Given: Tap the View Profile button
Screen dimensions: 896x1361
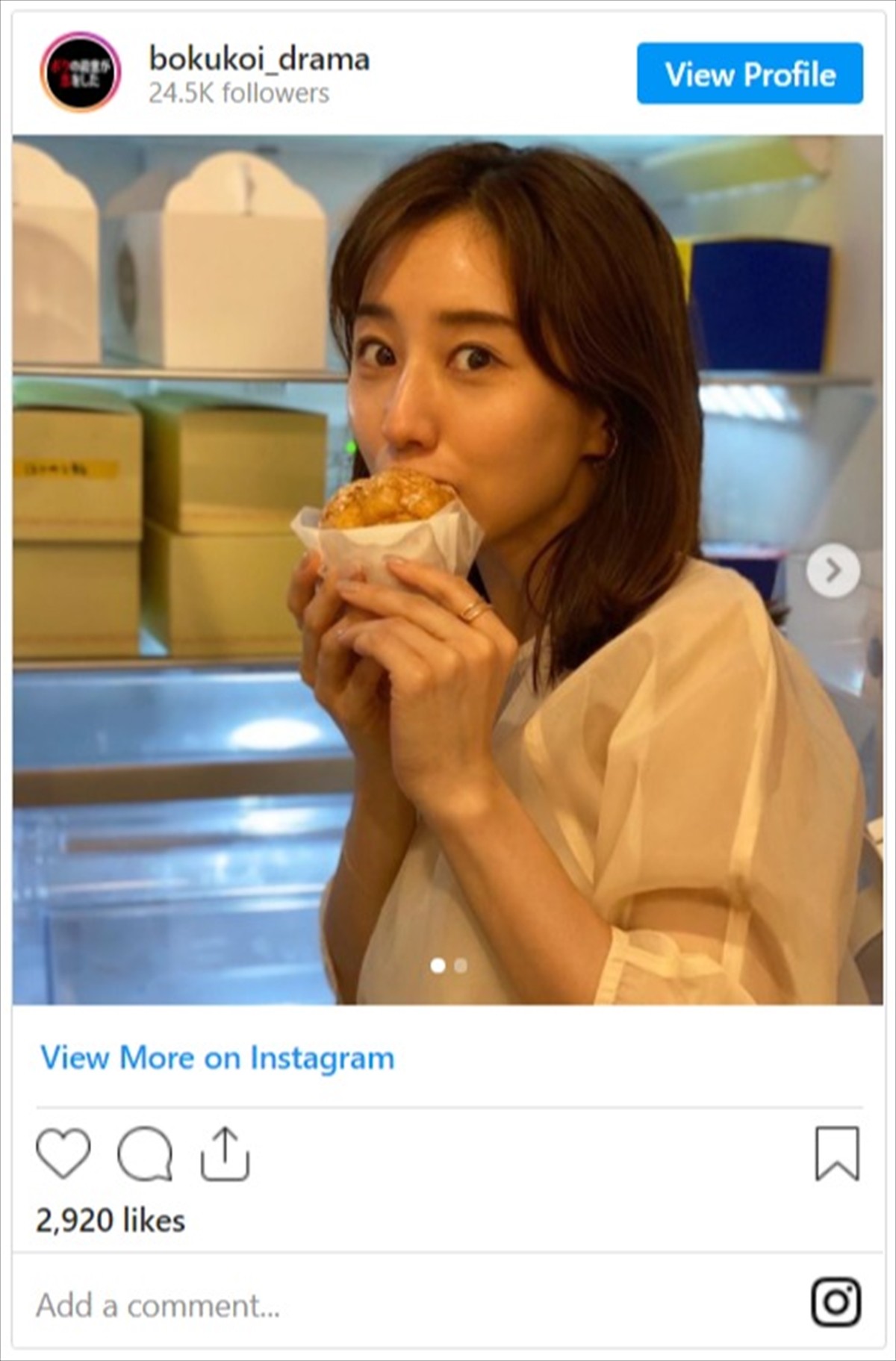Looking at the screenshot, I should pos(750,74).
